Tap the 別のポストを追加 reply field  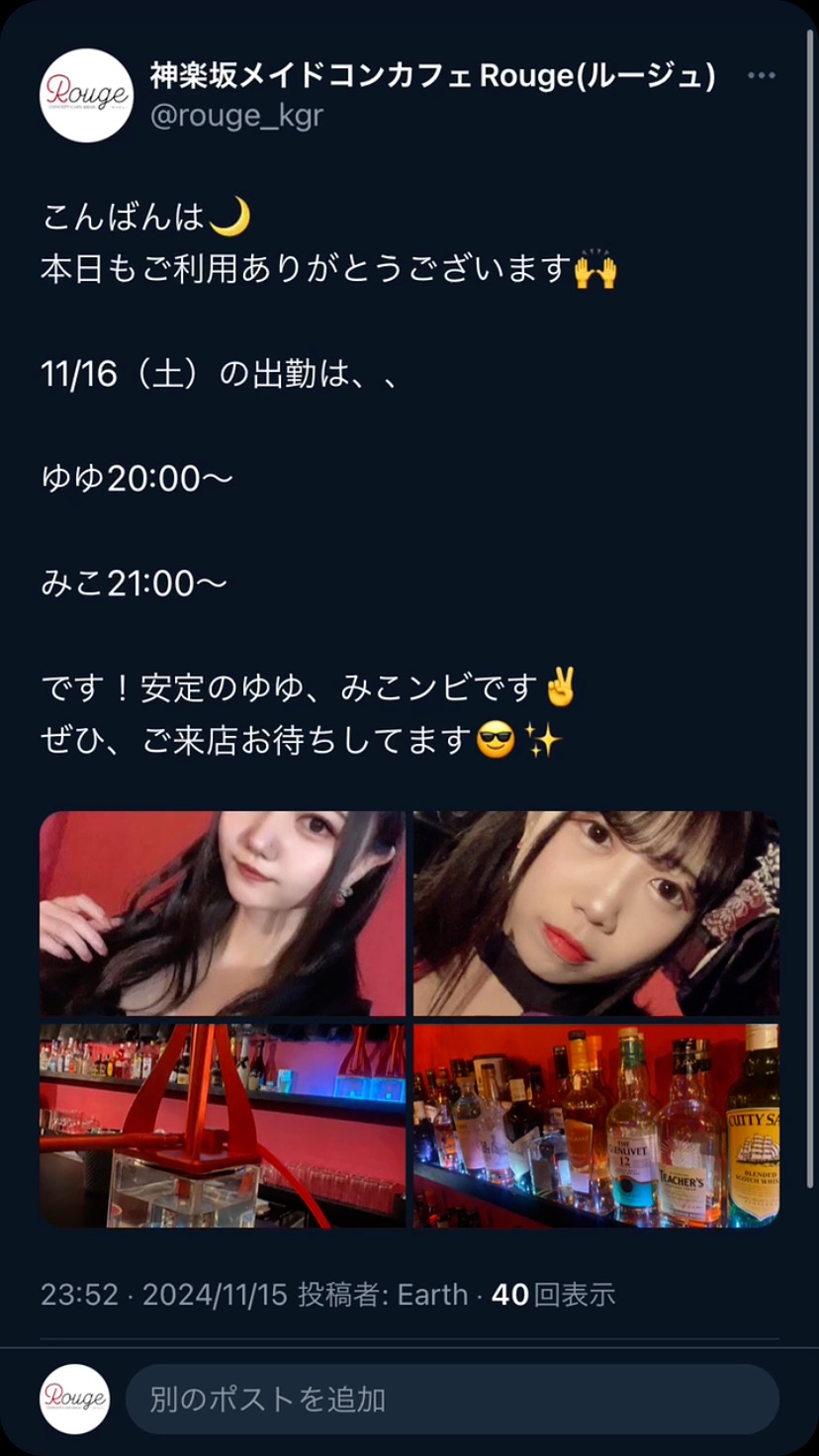451,1399
